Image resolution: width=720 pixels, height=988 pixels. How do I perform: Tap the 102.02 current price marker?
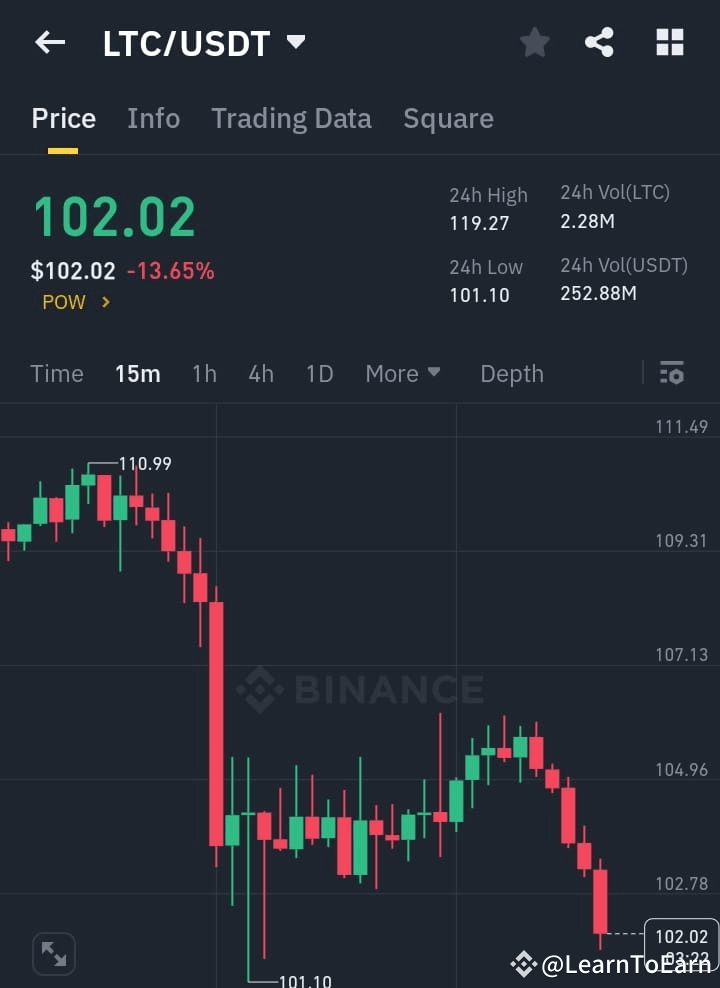(682, 936)
